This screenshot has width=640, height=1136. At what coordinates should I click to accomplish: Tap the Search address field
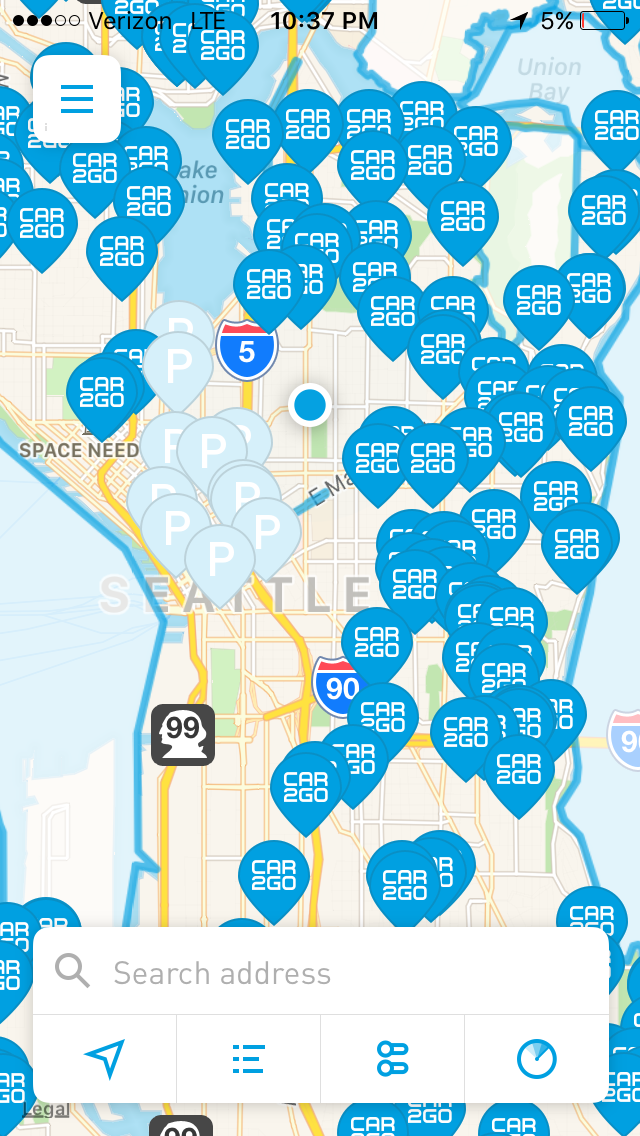(320, 972)
